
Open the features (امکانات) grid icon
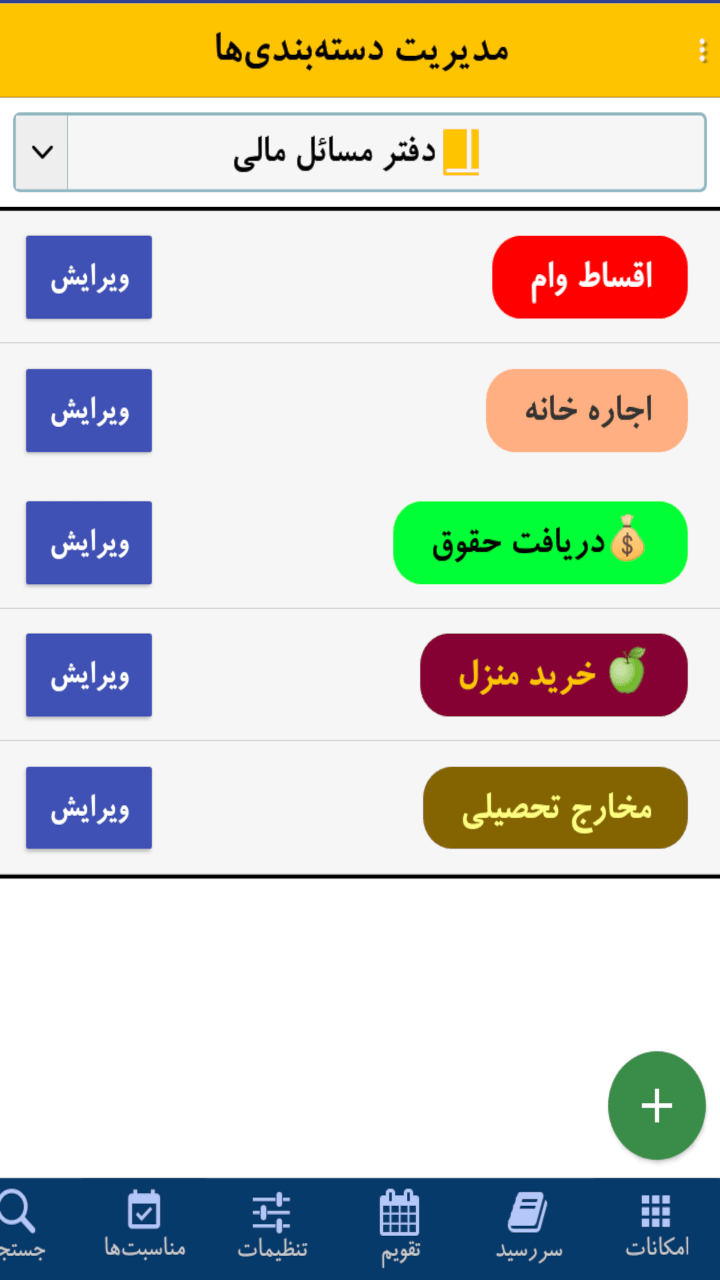[655, 1213]
